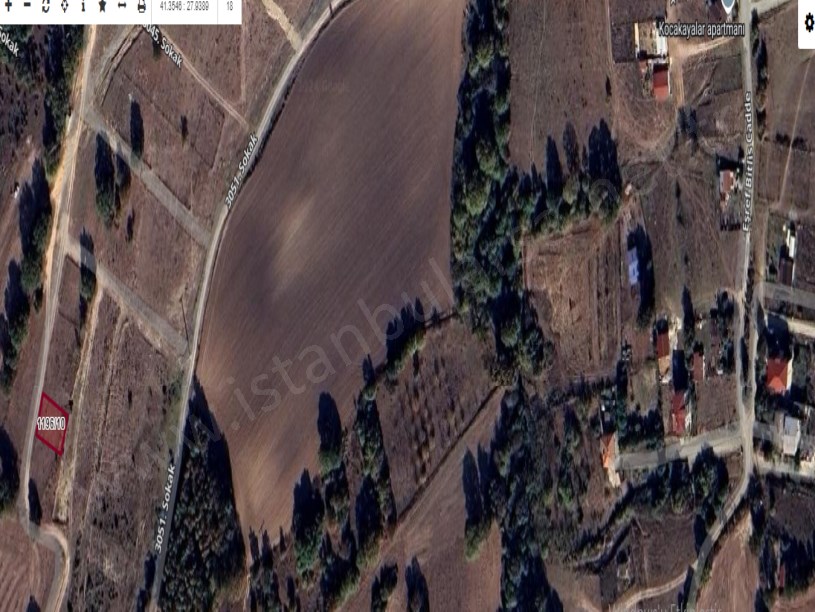Select the info query tool
The image size is (815, 612).
(x=83, y=6)
